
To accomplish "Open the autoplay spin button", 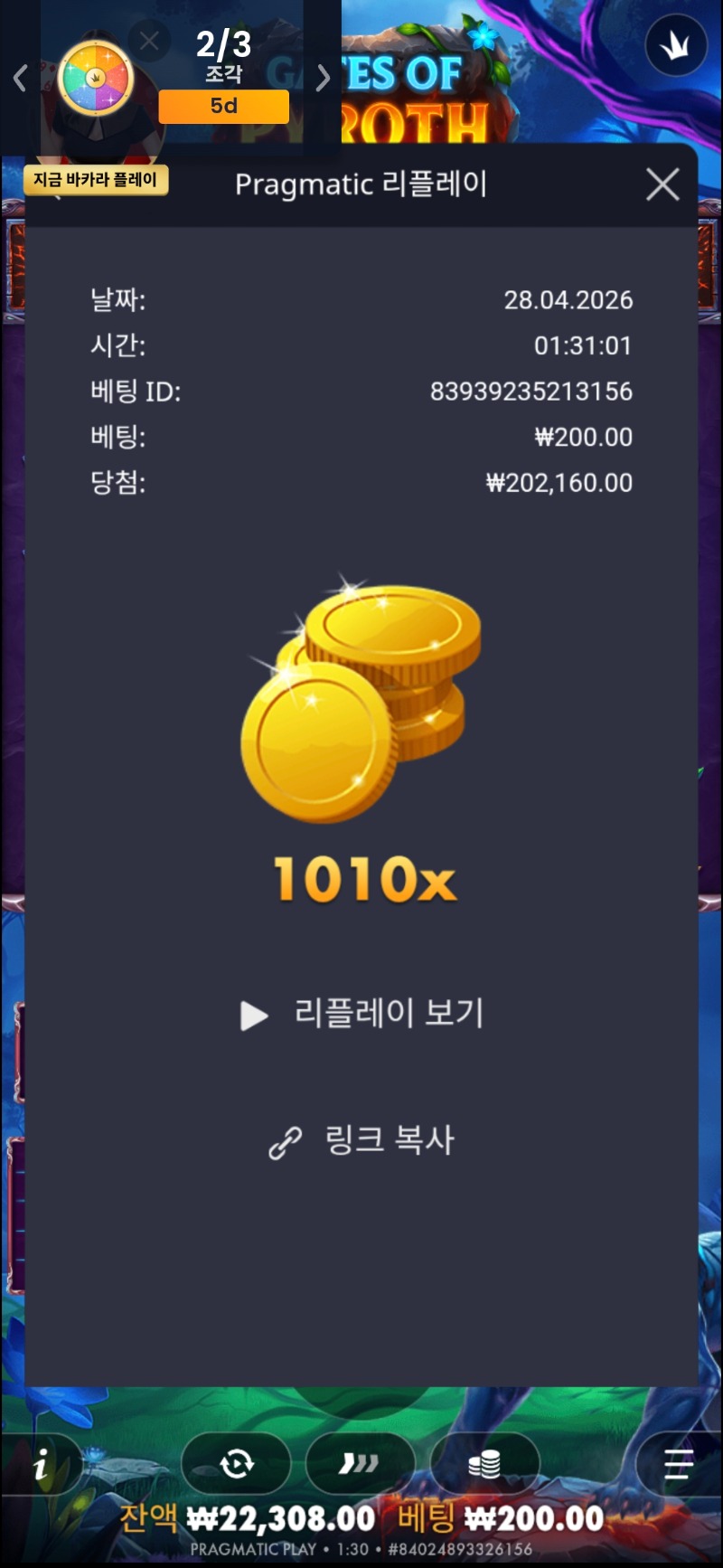I will 236,1463.
